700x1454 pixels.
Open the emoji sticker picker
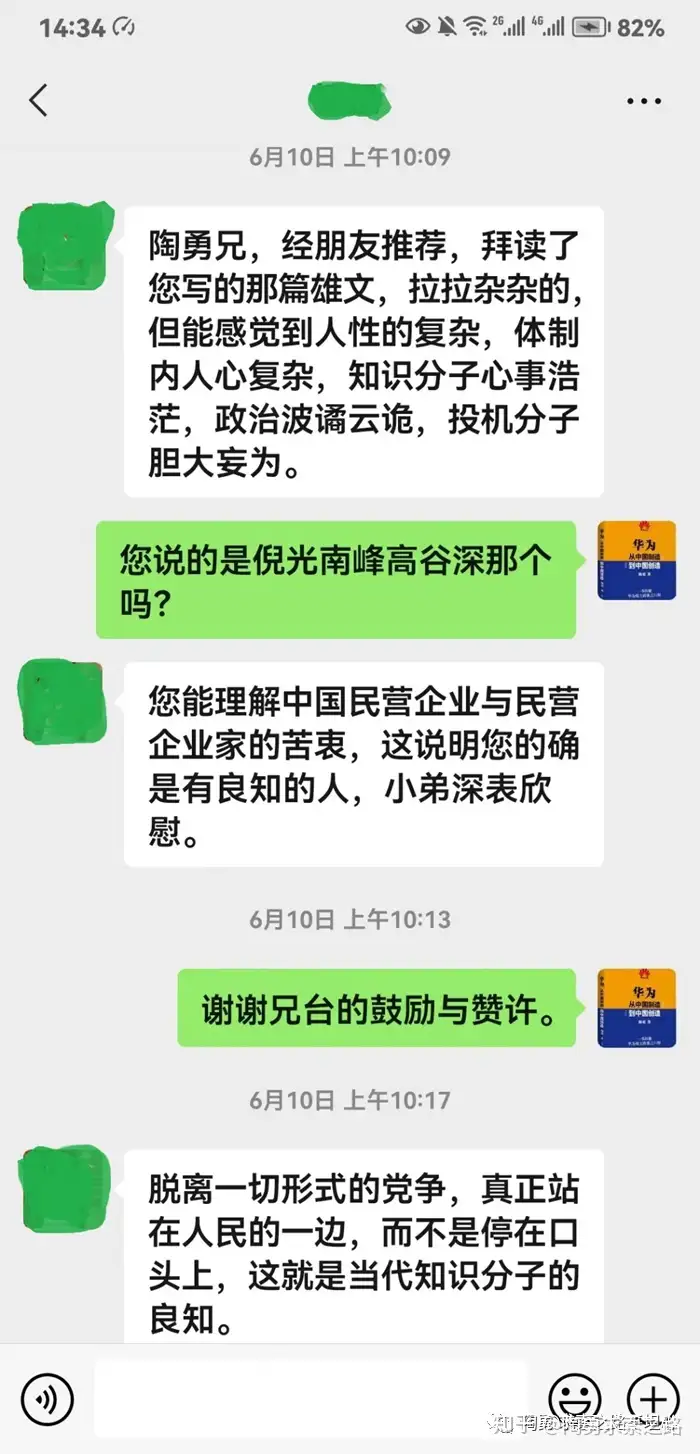(x=575, y=1397)
